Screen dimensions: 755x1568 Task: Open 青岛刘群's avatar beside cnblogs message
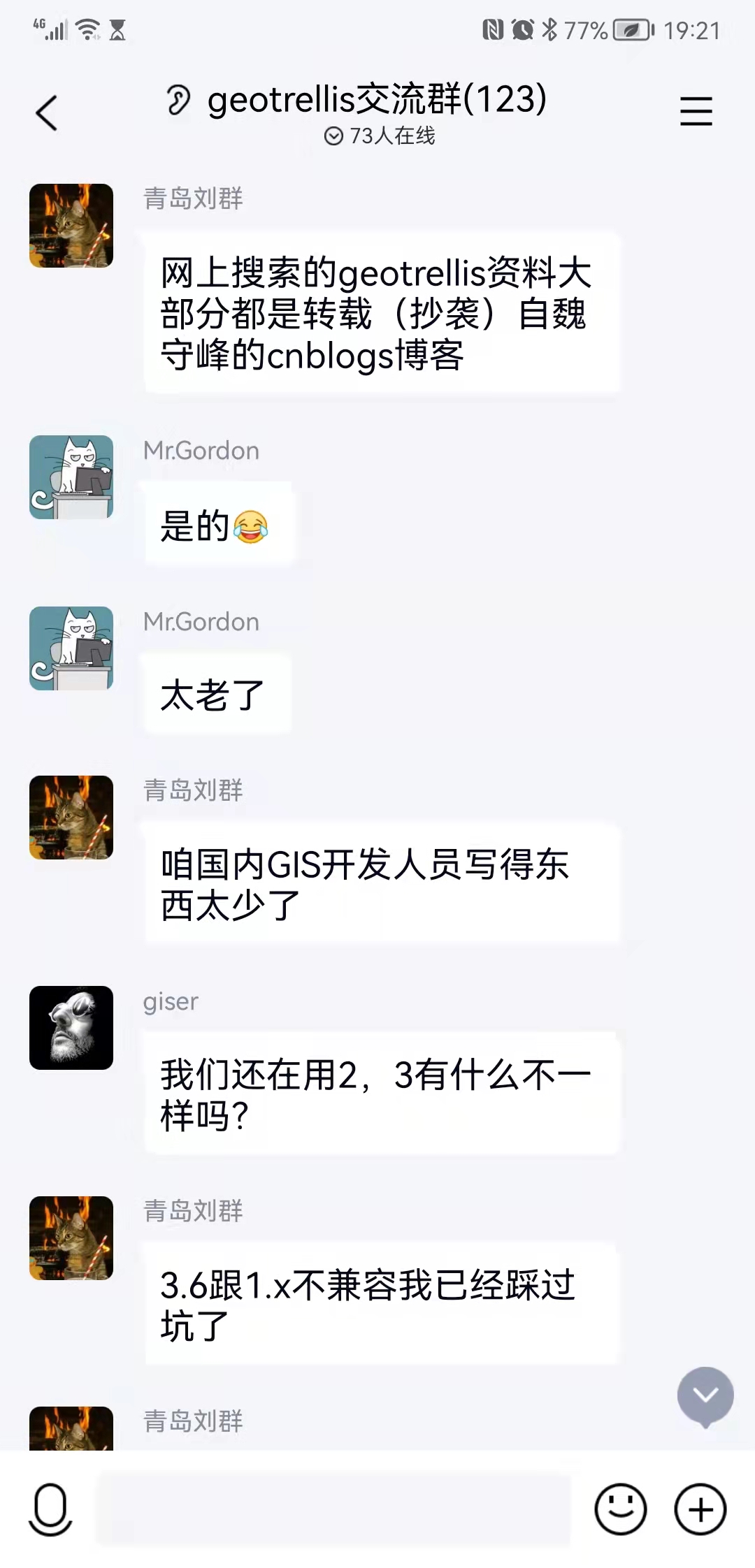pos(71,226)
